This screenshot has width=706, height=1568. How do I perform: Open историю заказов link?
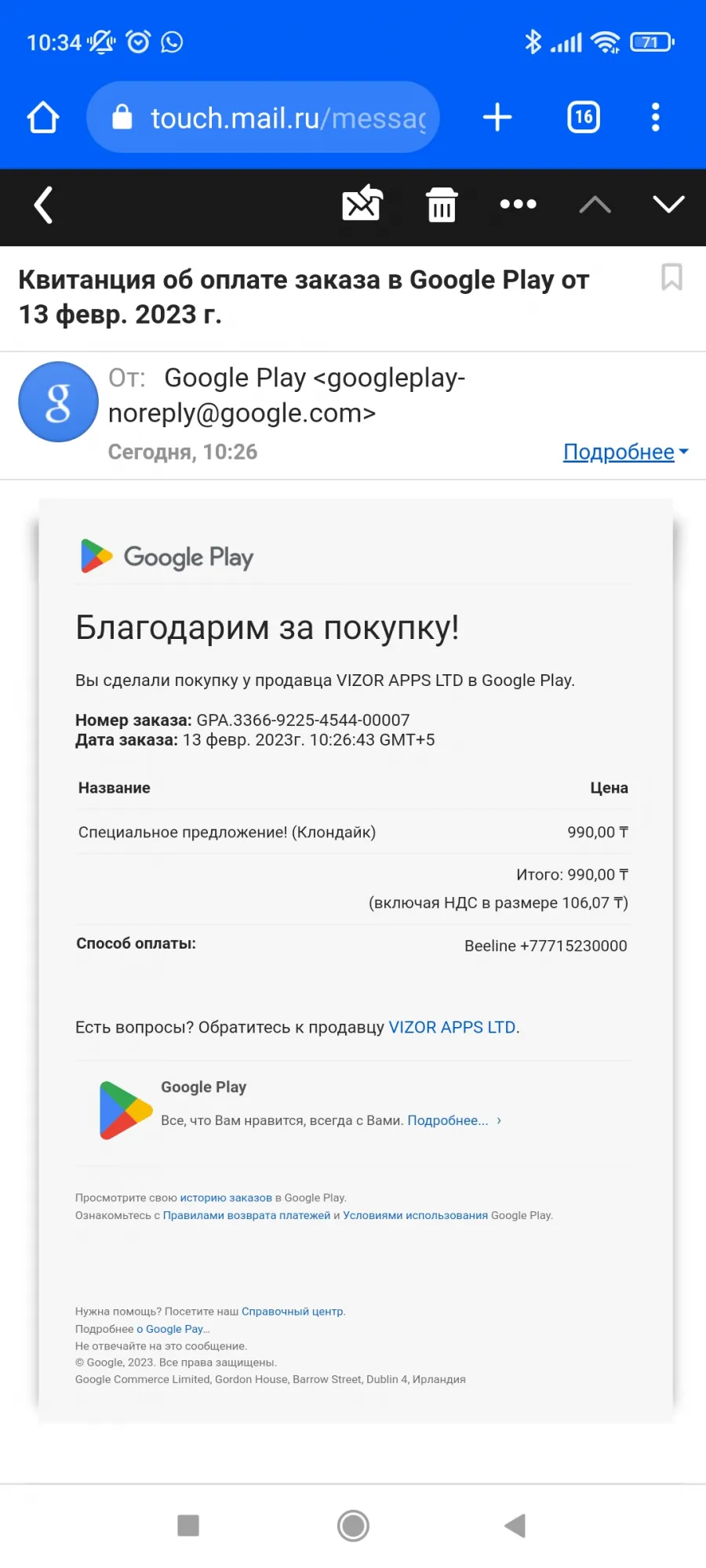pyautogui.click(x=226, y=1197)
